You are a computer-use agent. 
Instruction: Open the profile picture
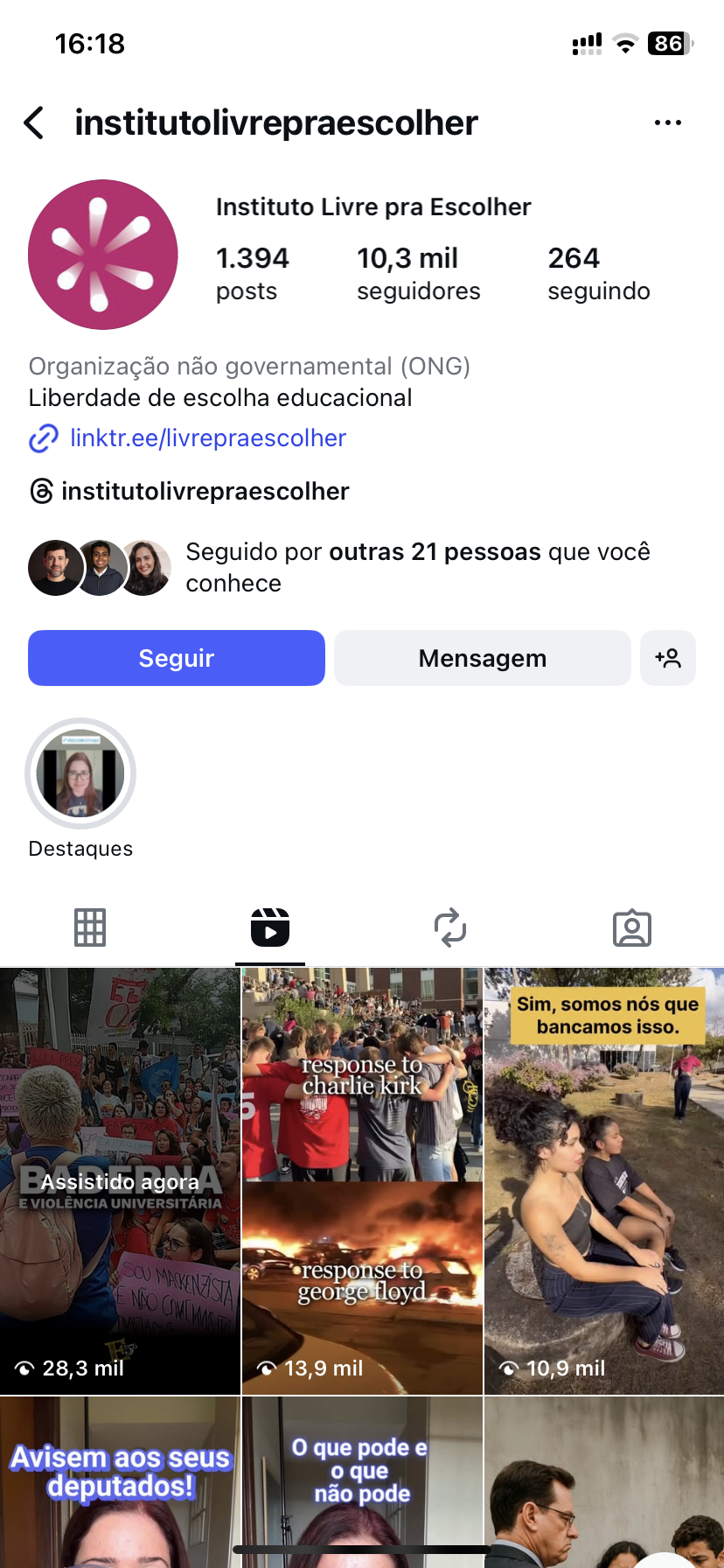(x=103, y=255)
